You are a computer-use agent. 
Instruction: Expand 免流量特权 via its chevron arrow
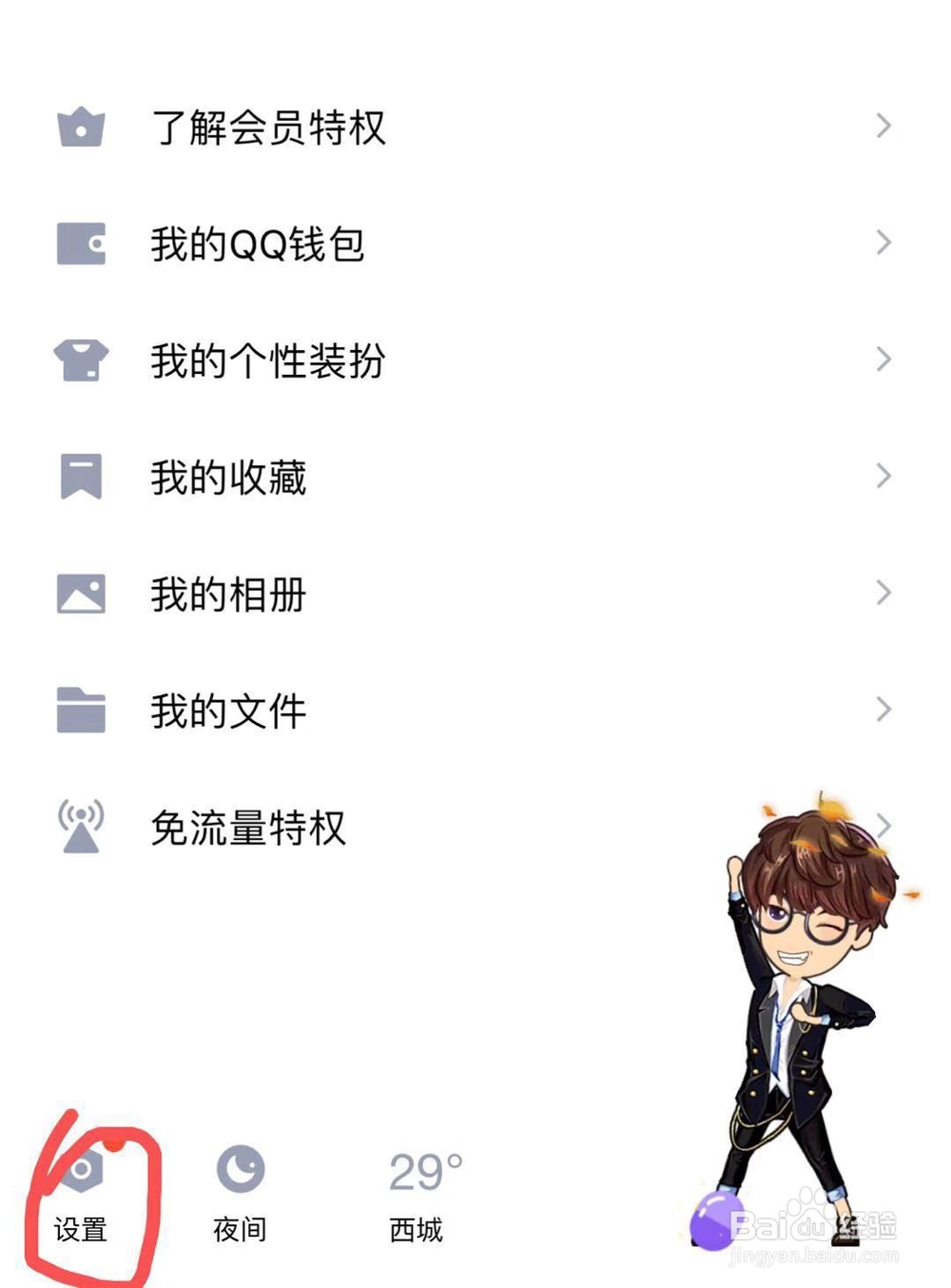883,827
